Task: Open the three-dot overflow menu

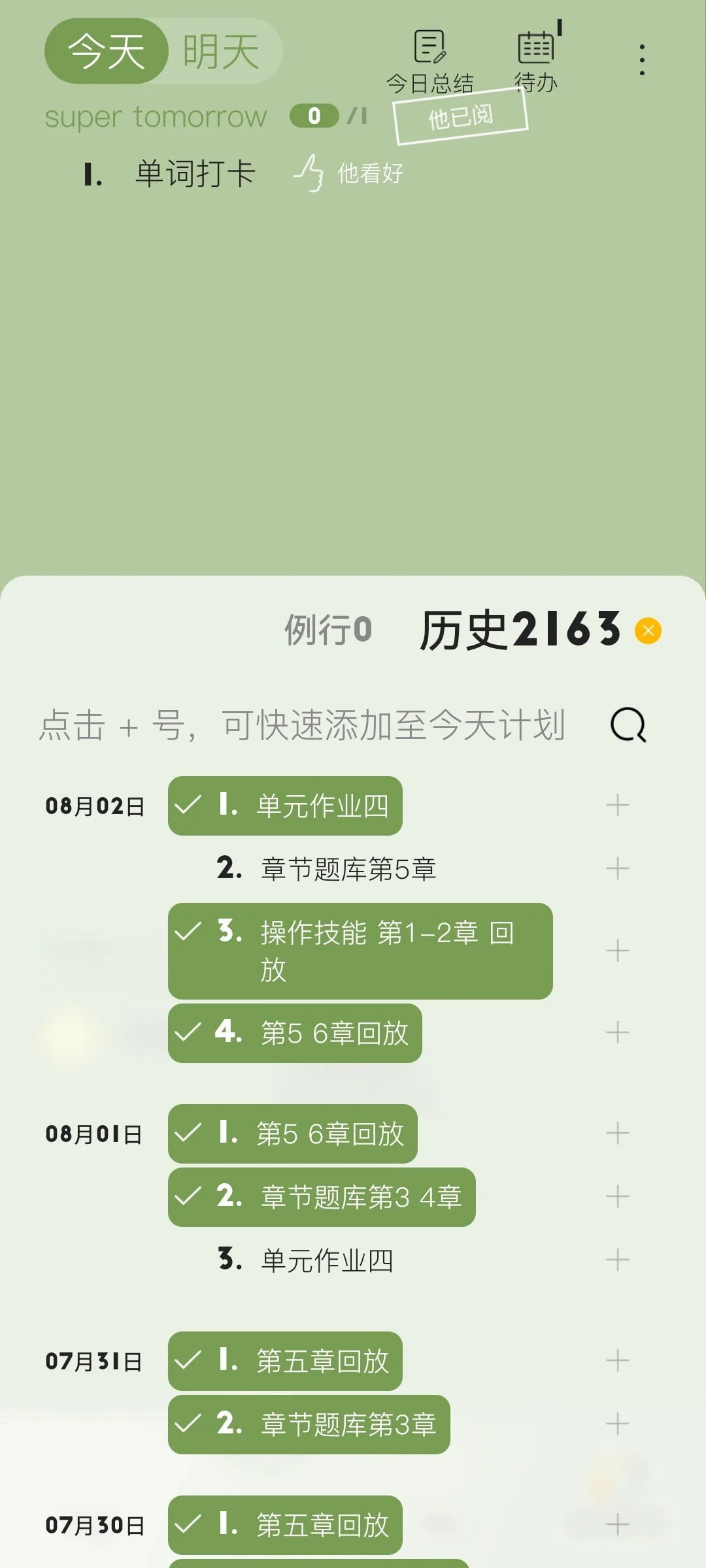Action: [x=642, y=60]
